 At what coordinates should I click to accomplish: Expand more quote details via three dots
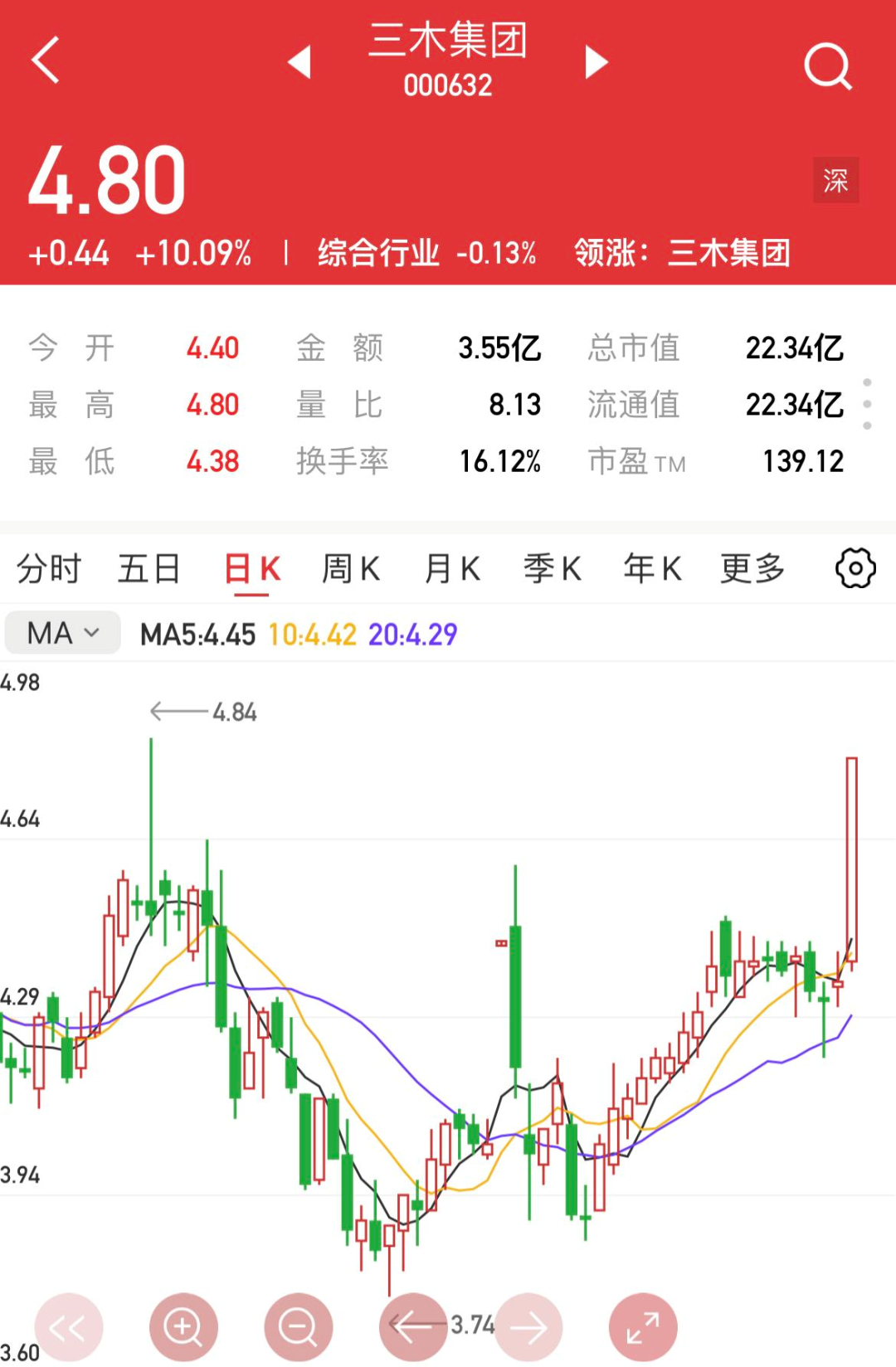click(867, 404)
